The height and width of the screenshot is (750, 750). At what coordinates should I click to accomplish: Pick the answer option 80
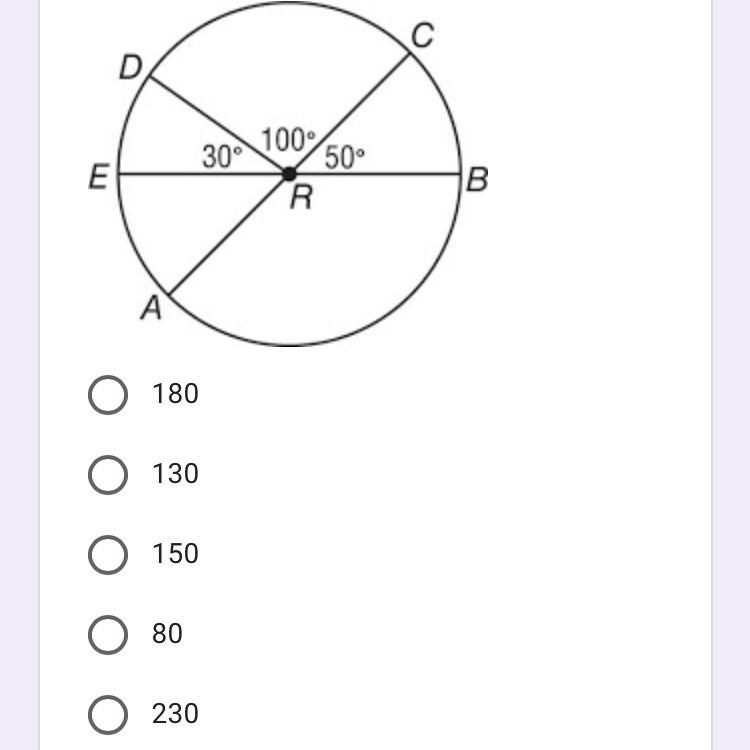pos(108,634)
